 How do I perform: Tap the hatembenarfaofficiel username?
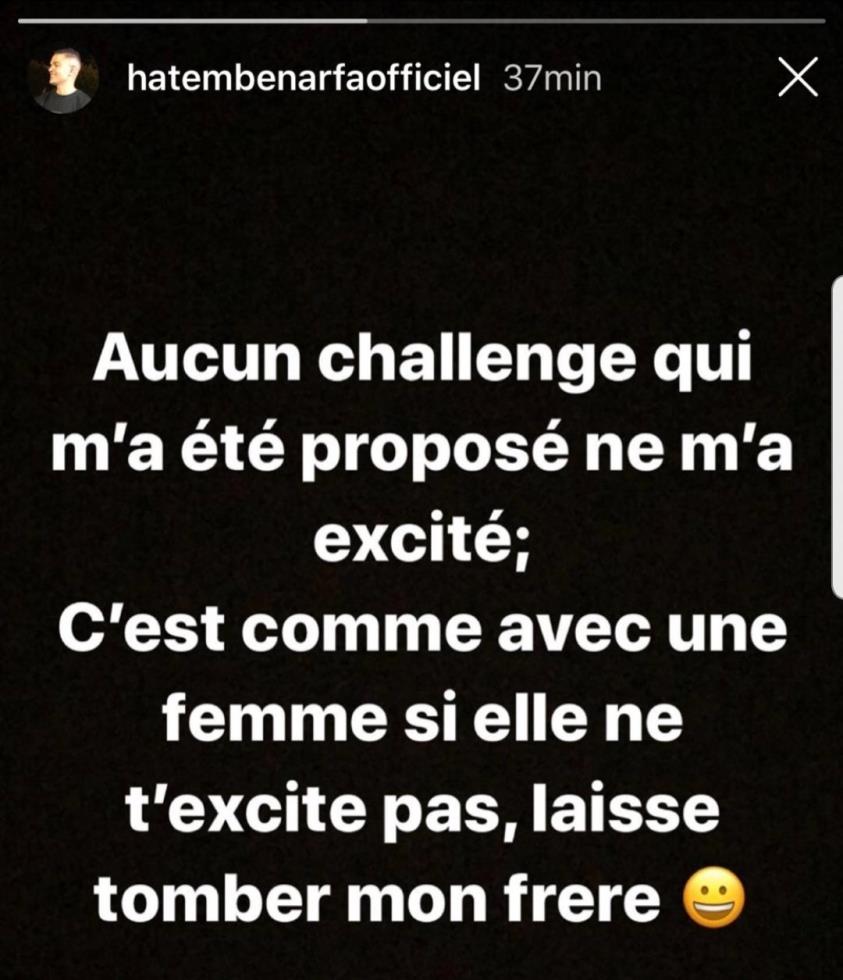pos(306,78)
